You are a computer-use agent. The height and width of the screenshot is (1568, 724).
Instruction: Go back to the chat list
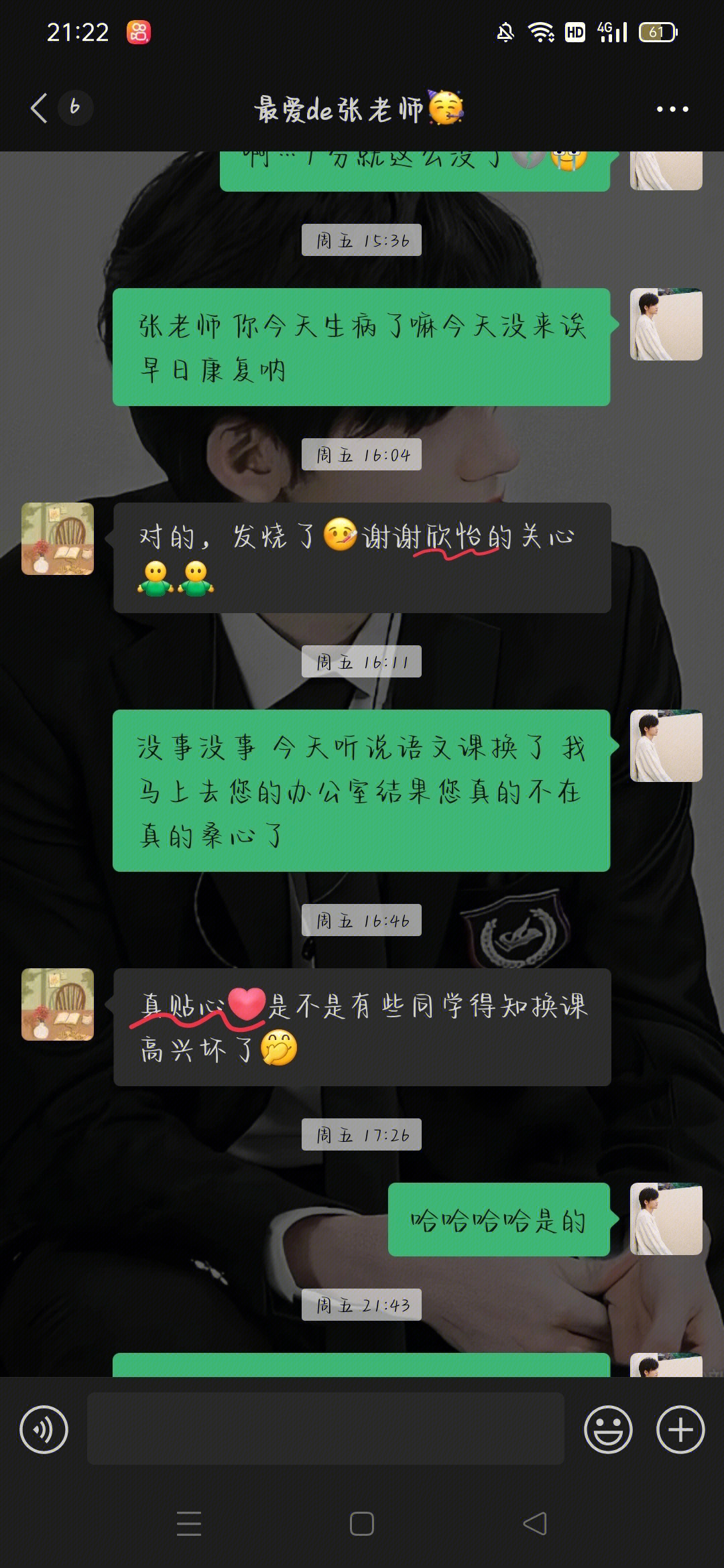click(40, 108)
